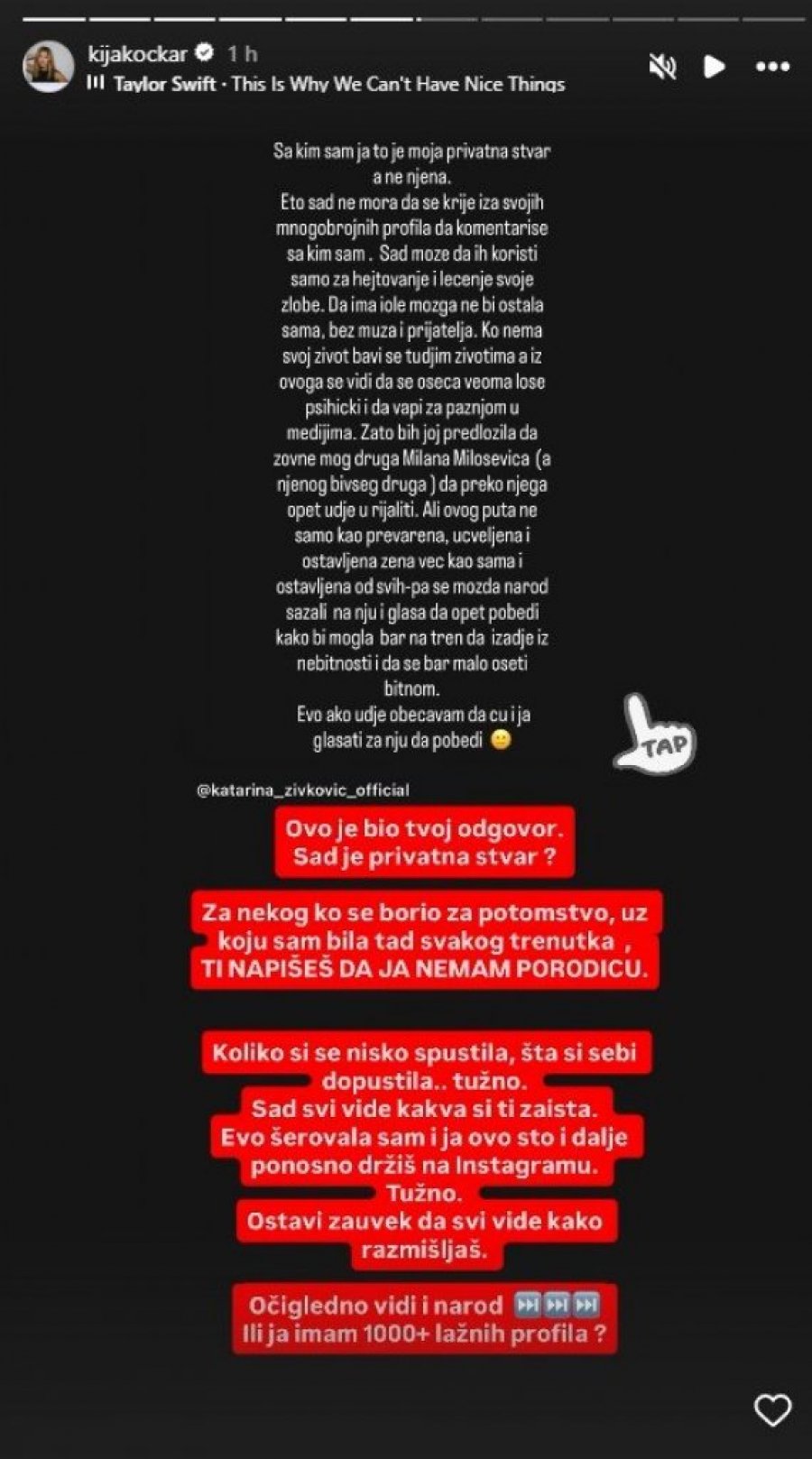Open the three-dot overflow menu

(x=772, y=66)
